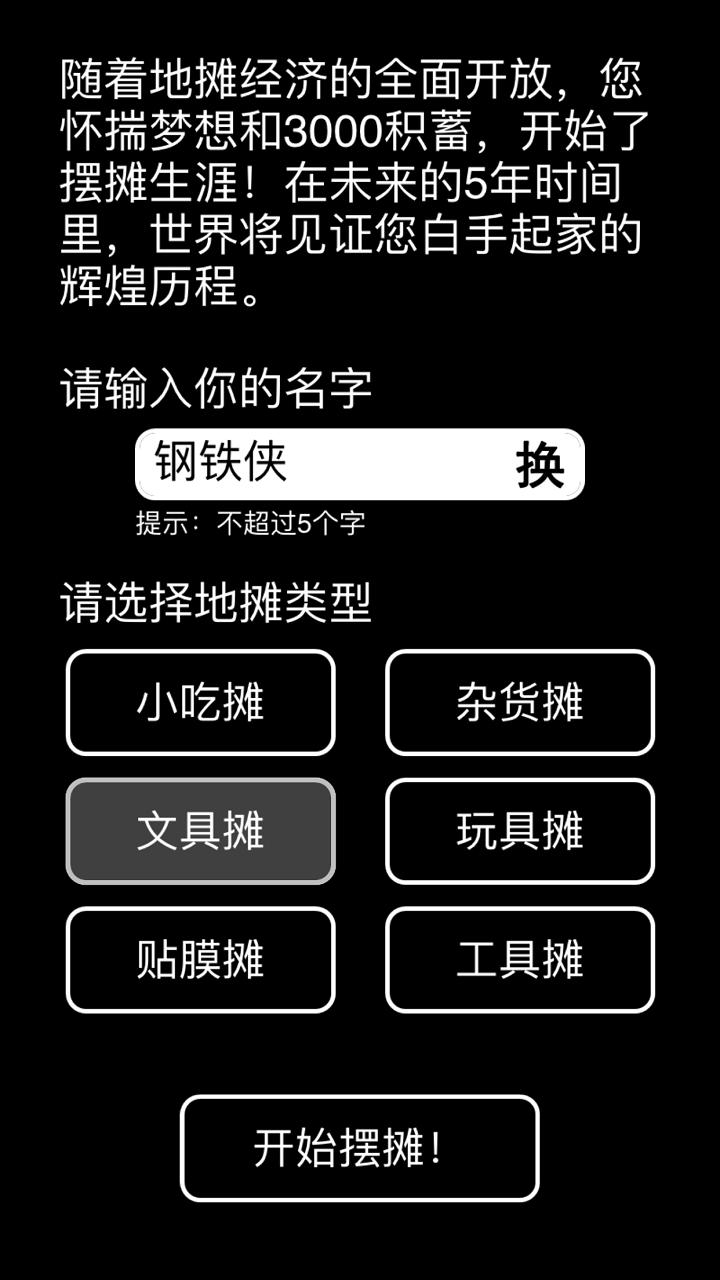Select the 小吃摊 stall type

pos(200,702)
